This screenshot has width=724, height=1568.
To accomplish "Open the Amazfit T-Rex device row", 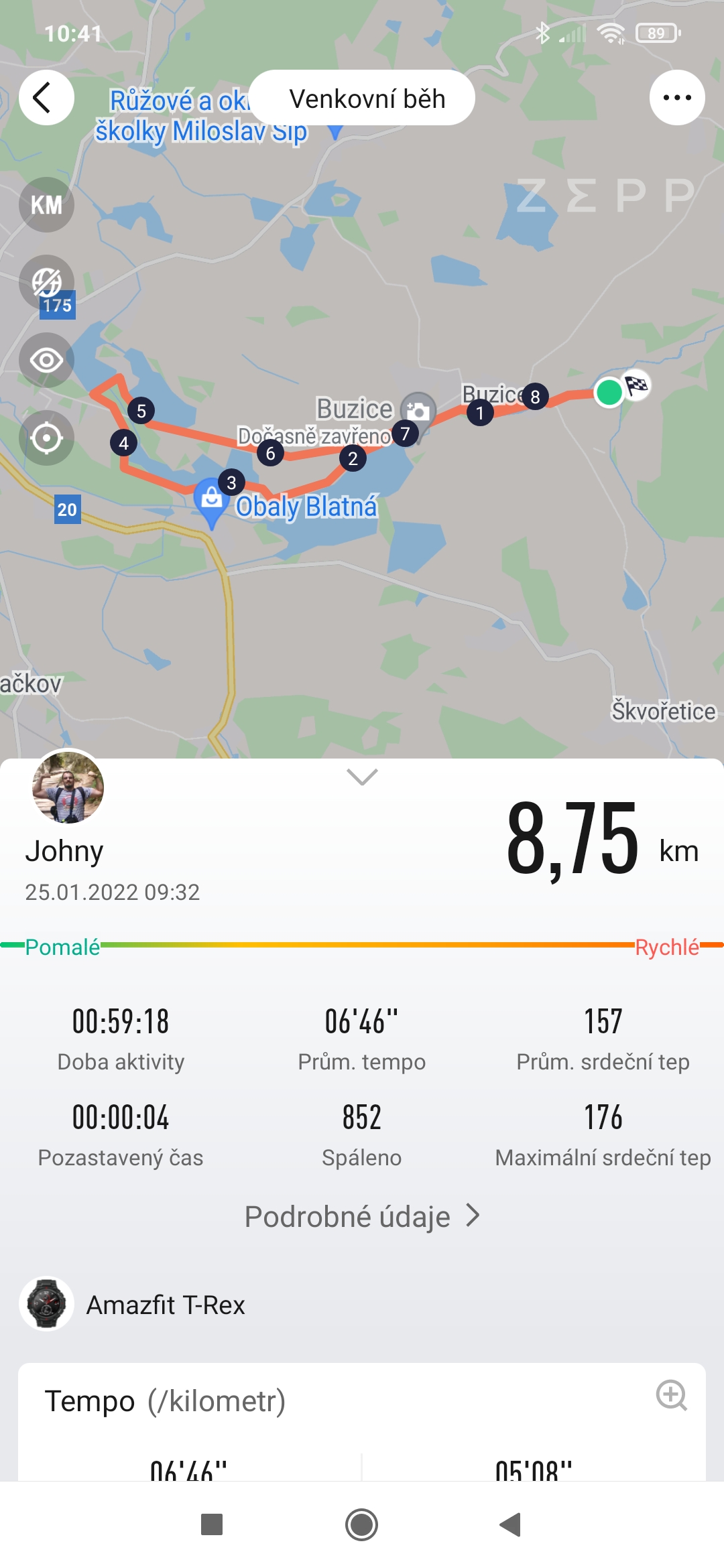I will coord(362,1304).
